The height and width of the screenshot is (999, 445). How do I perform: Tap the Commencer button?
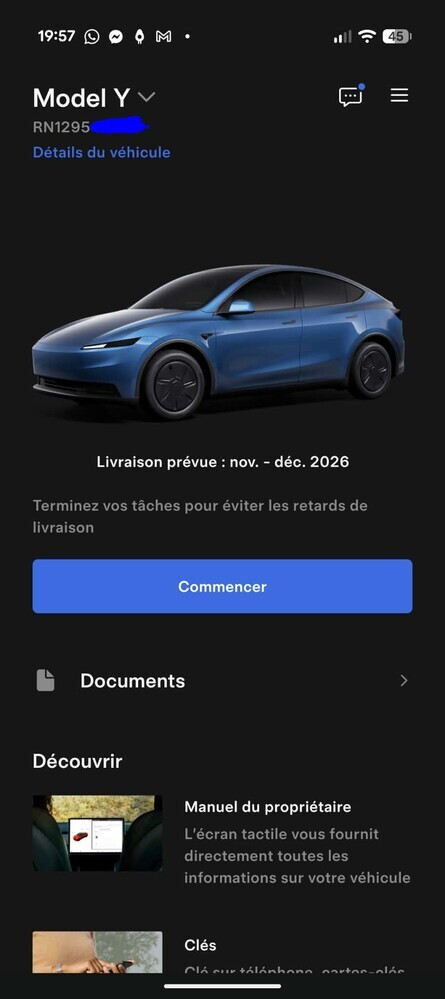(x=222, y=586)
